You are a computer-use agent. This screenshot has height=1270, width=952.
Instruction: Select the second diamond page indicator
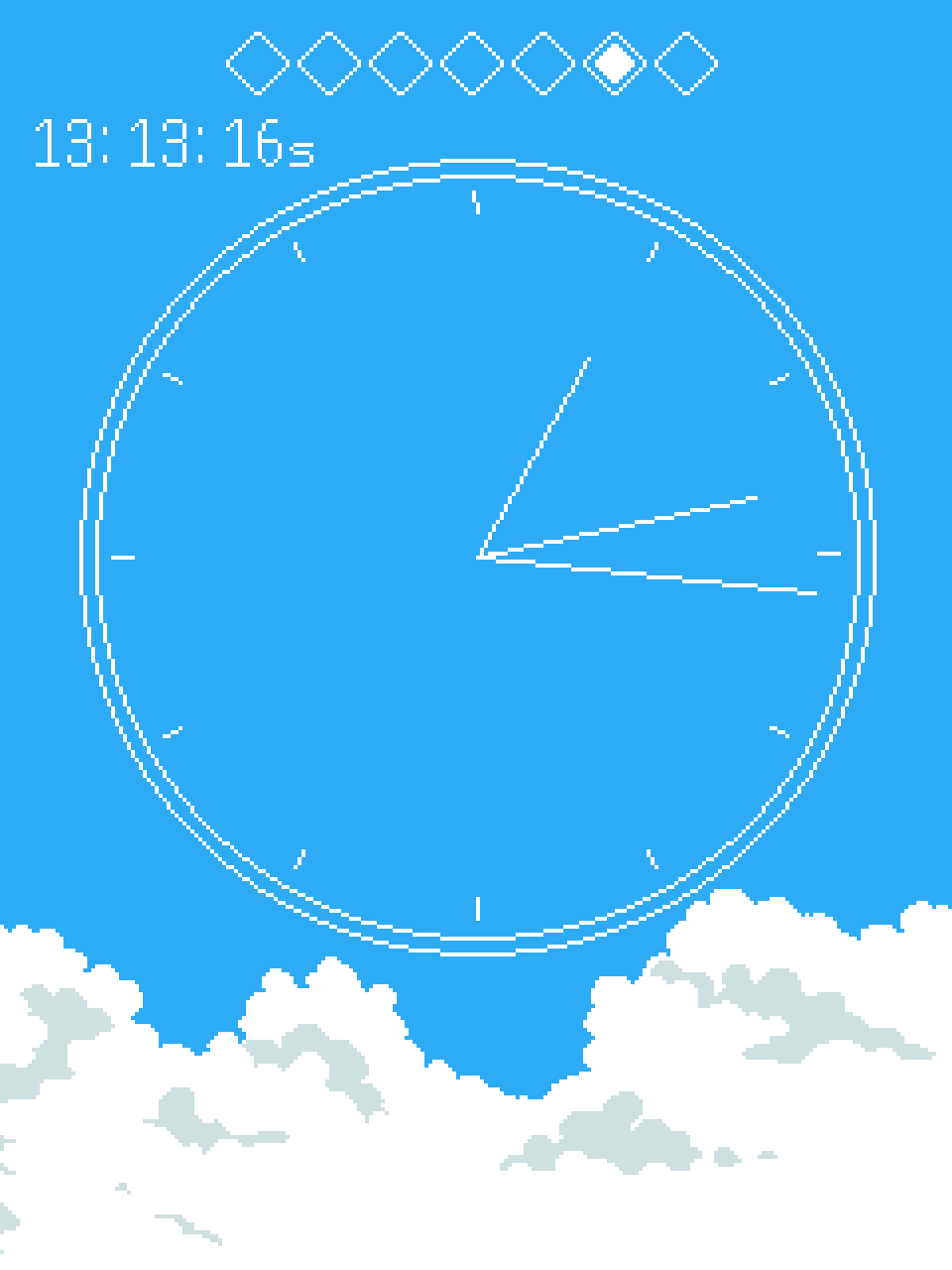tap(329, 63)
